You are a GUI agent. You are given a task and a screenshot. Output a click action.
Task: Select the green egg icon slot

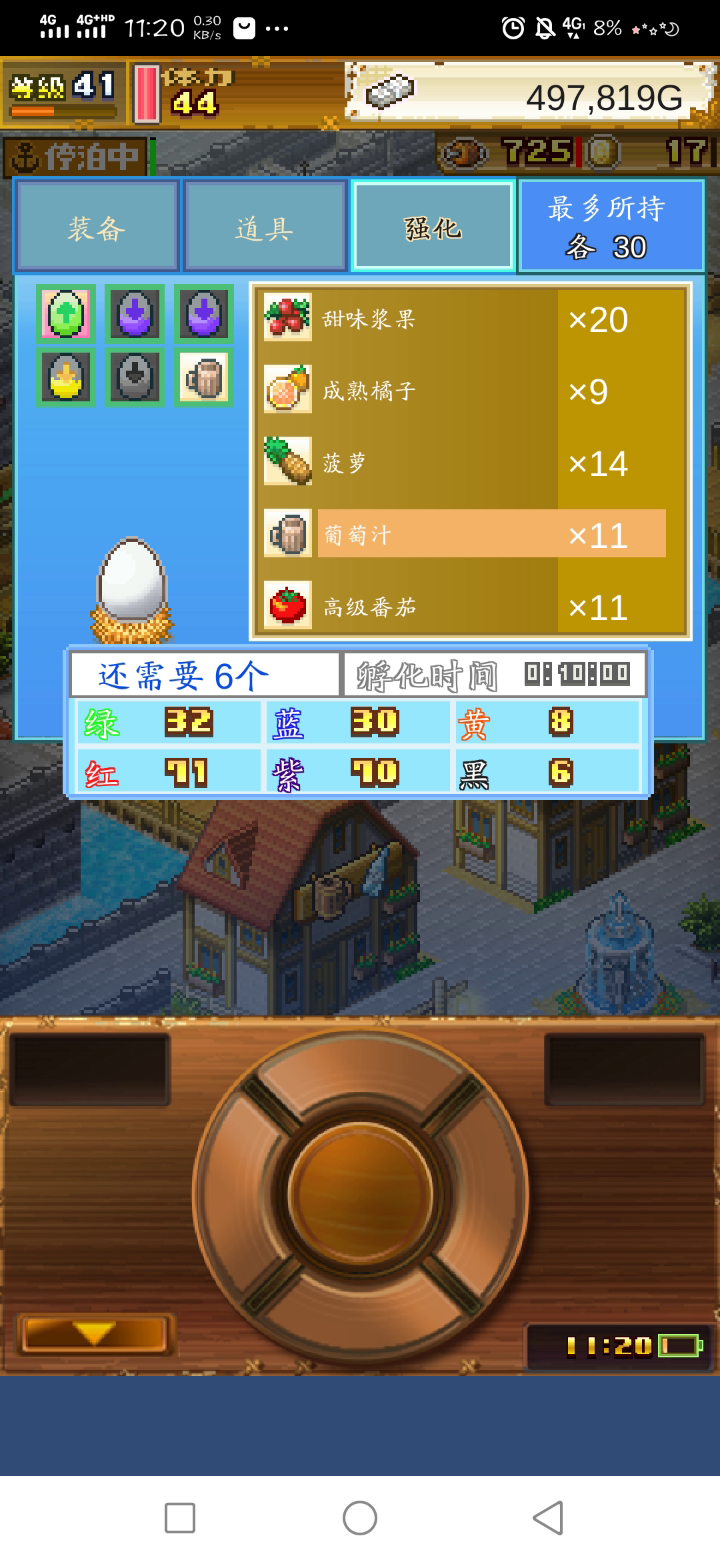[x=66, y=314]
